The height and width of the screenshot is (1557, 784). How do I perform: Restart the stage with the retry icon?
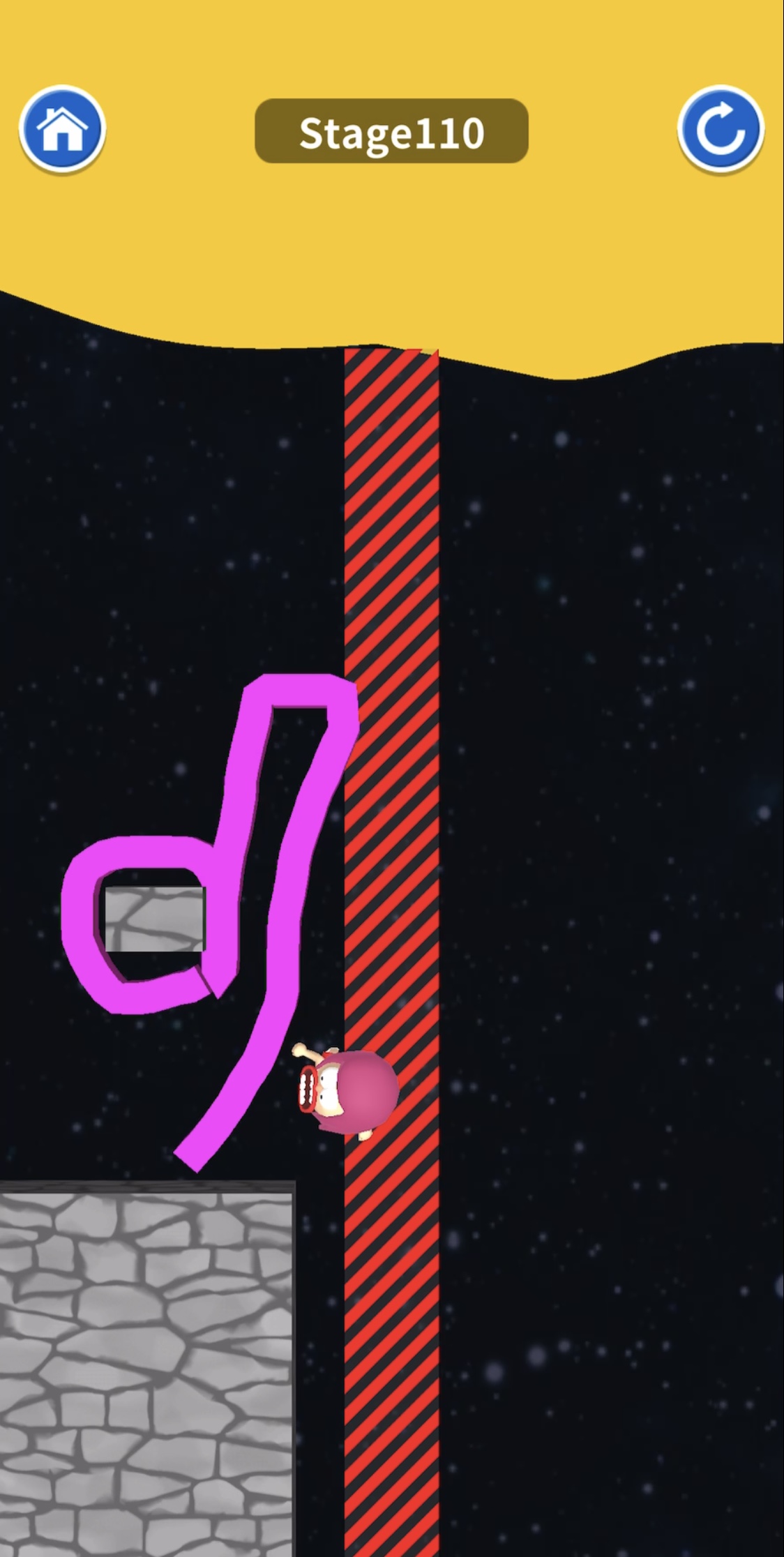(x=721, y=130)
